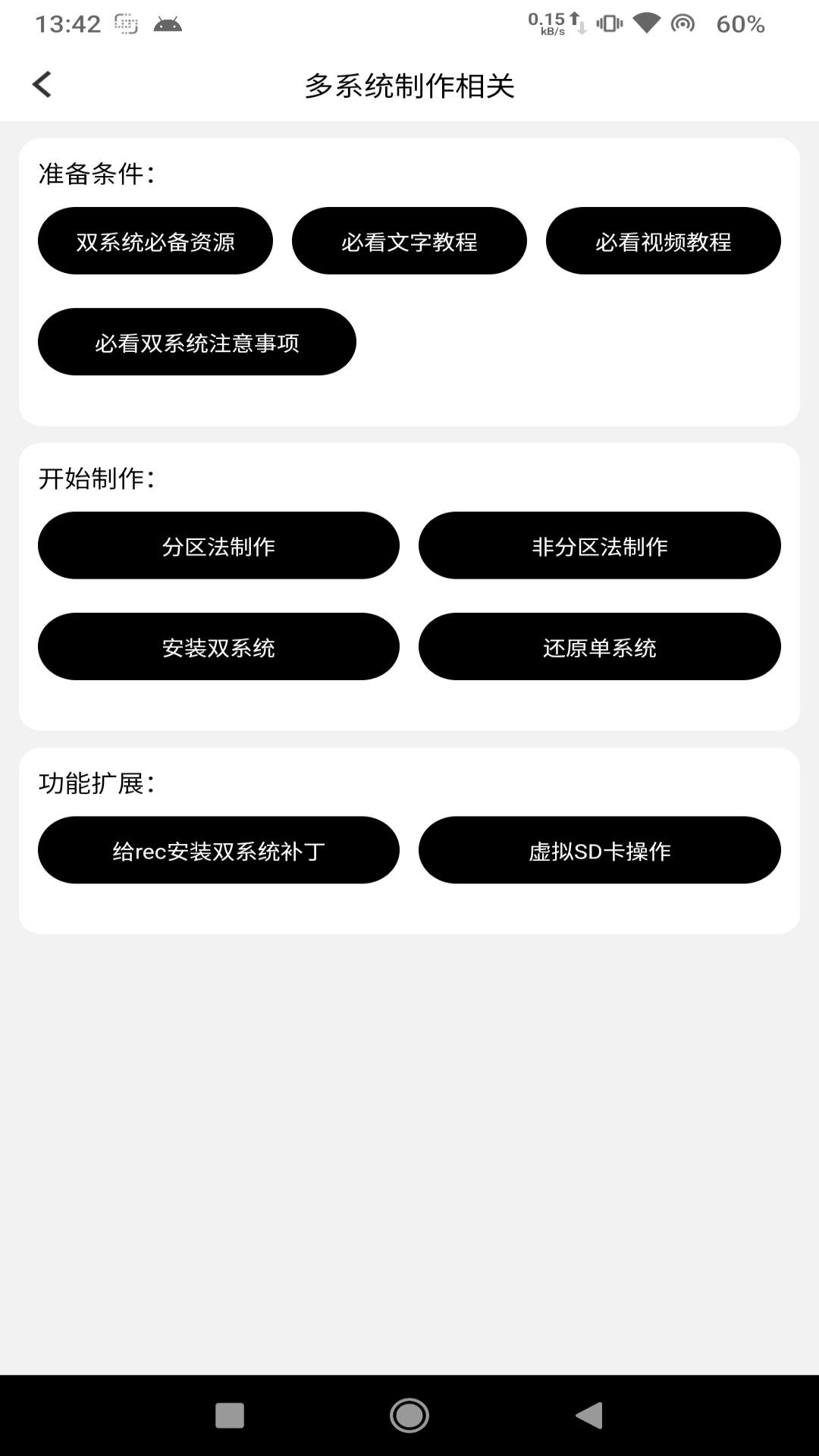Open 虚拟SD卡操作 virtual SD card options
The height and width of the screenshot is (1456, 819).
coord(600,850)
